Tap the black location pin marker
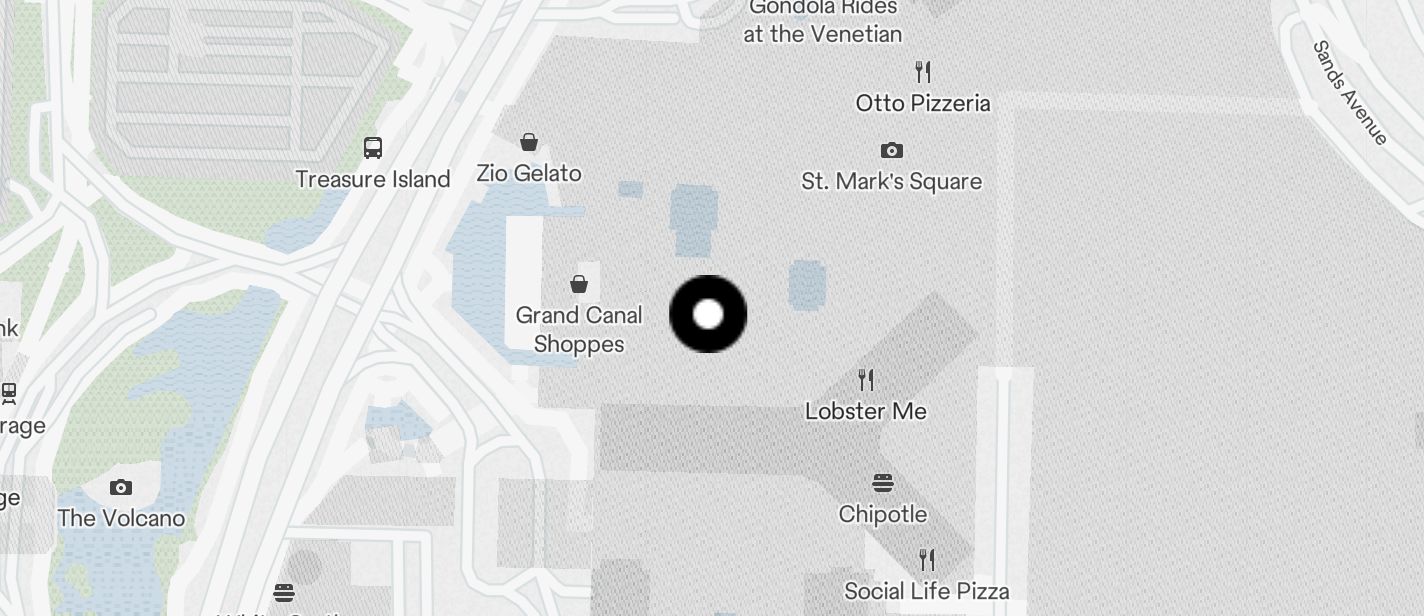The width and height of the screenshot is (1424, 616). click(x=708, y=314)
